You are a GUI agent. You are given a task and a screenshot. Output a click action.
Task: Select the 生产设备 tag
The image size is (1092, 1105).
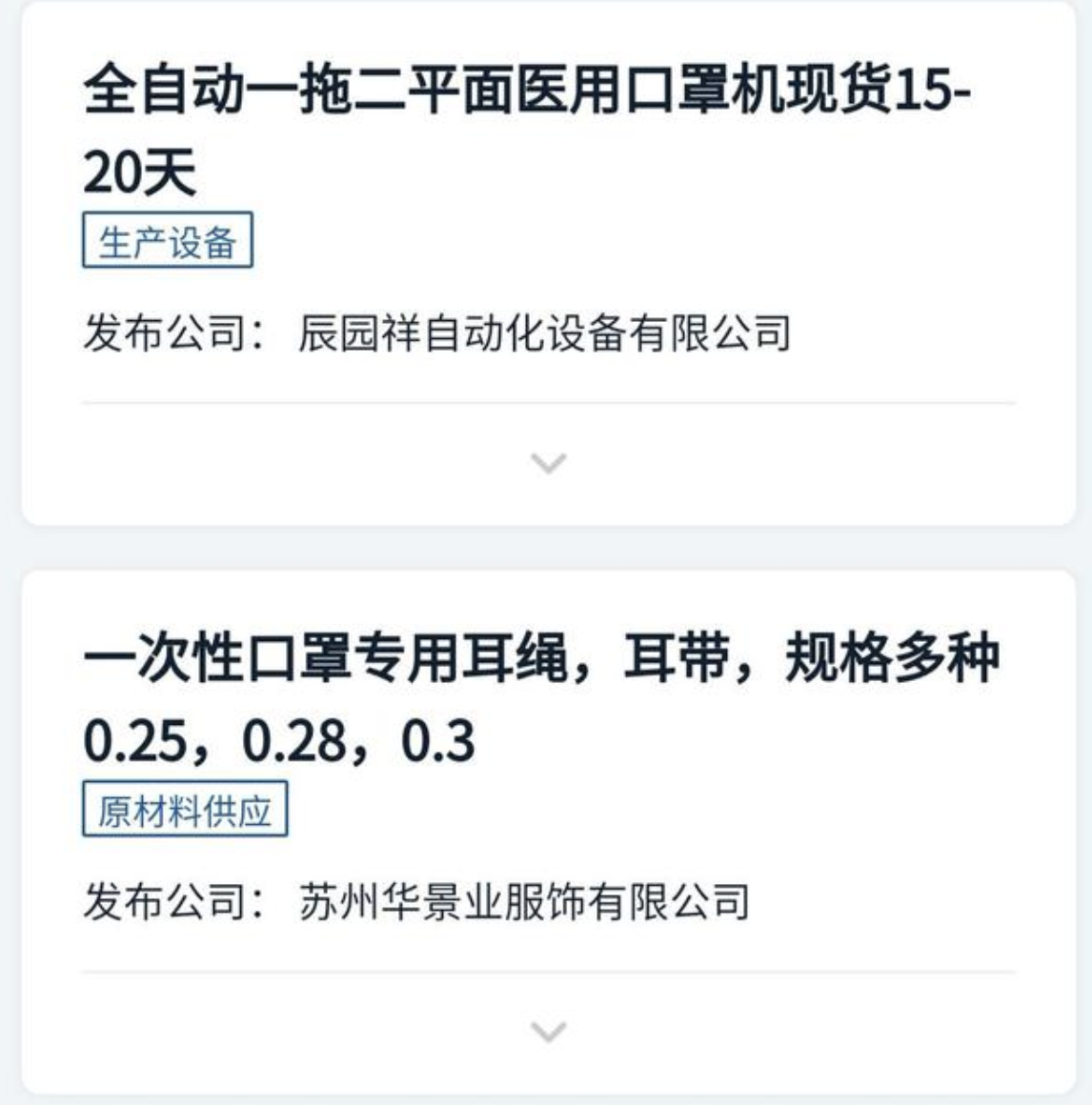click(x=168, y=241)
